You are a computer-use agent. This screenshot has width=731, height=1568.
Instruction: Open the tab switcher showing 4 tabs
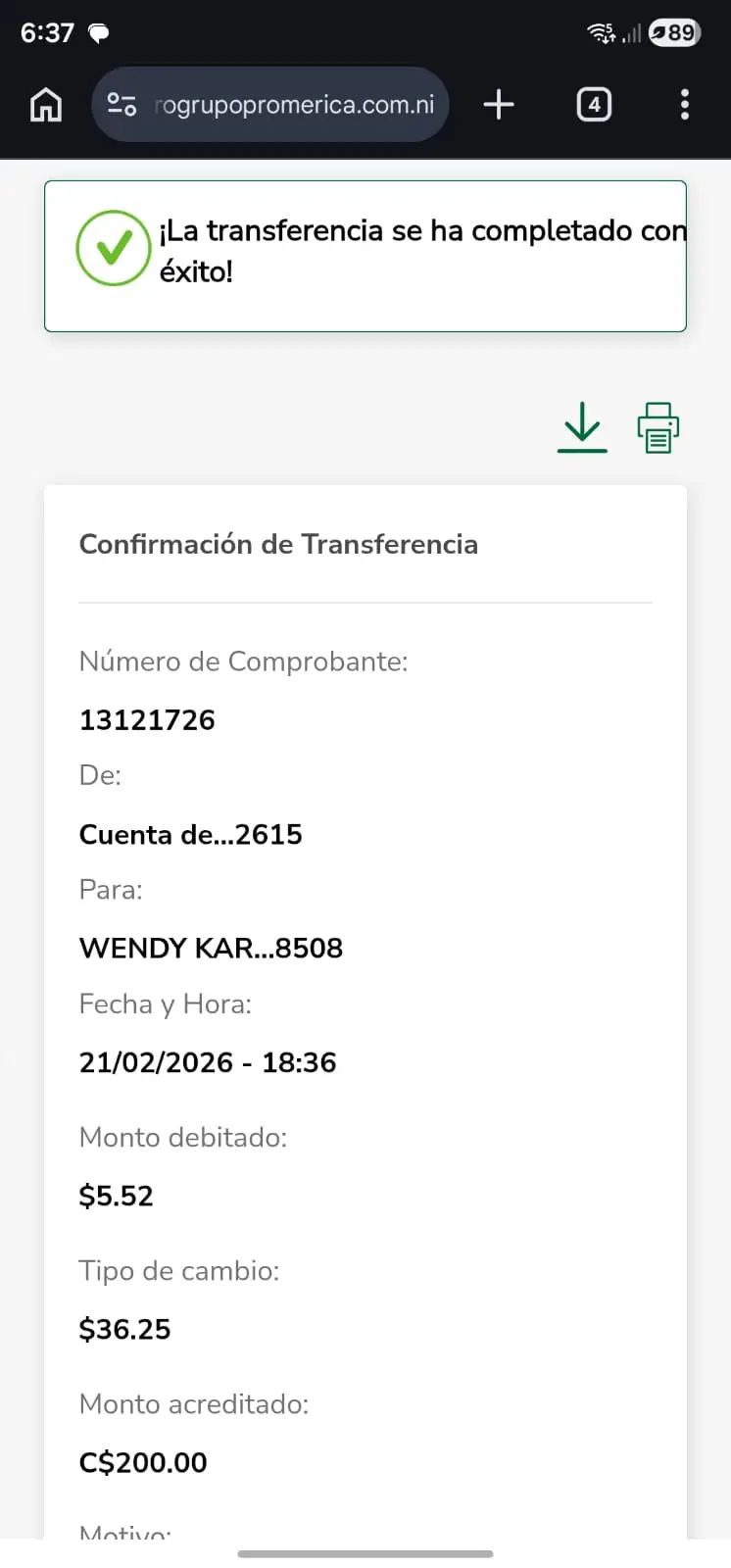(x=594, y=105)
